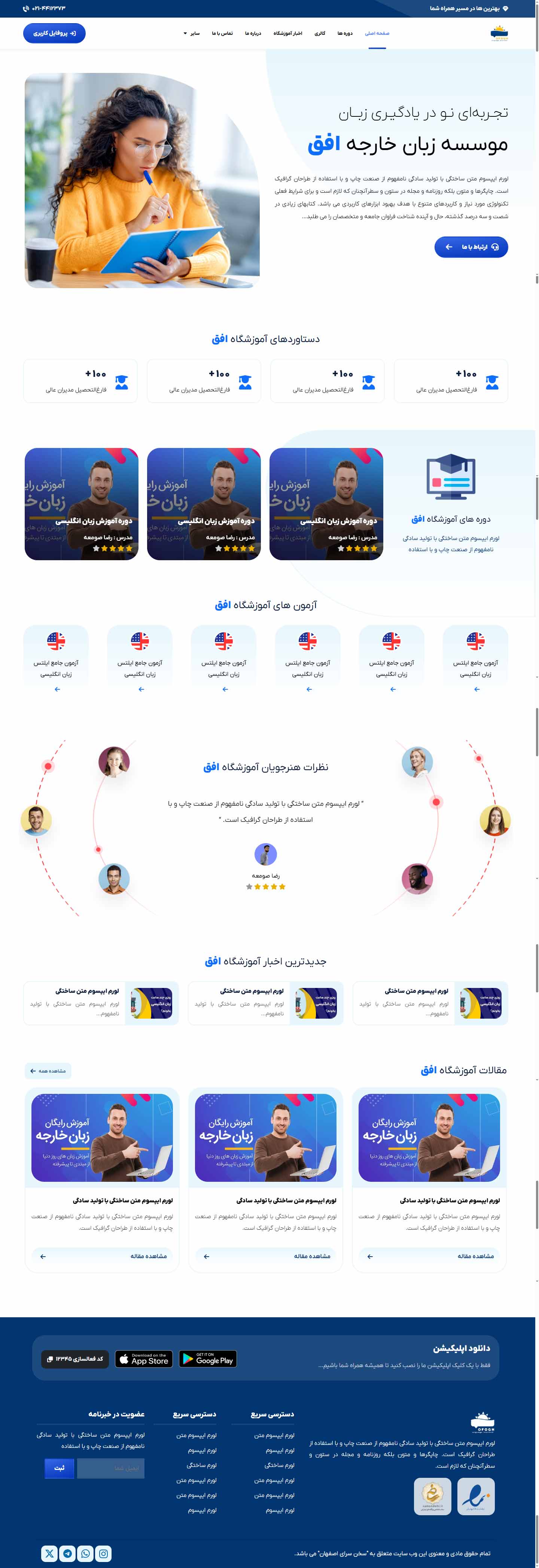This screenshot has height=1568, width=539.
Task: Open the دوره ها nav item
Action: click(x=345, y=33)
